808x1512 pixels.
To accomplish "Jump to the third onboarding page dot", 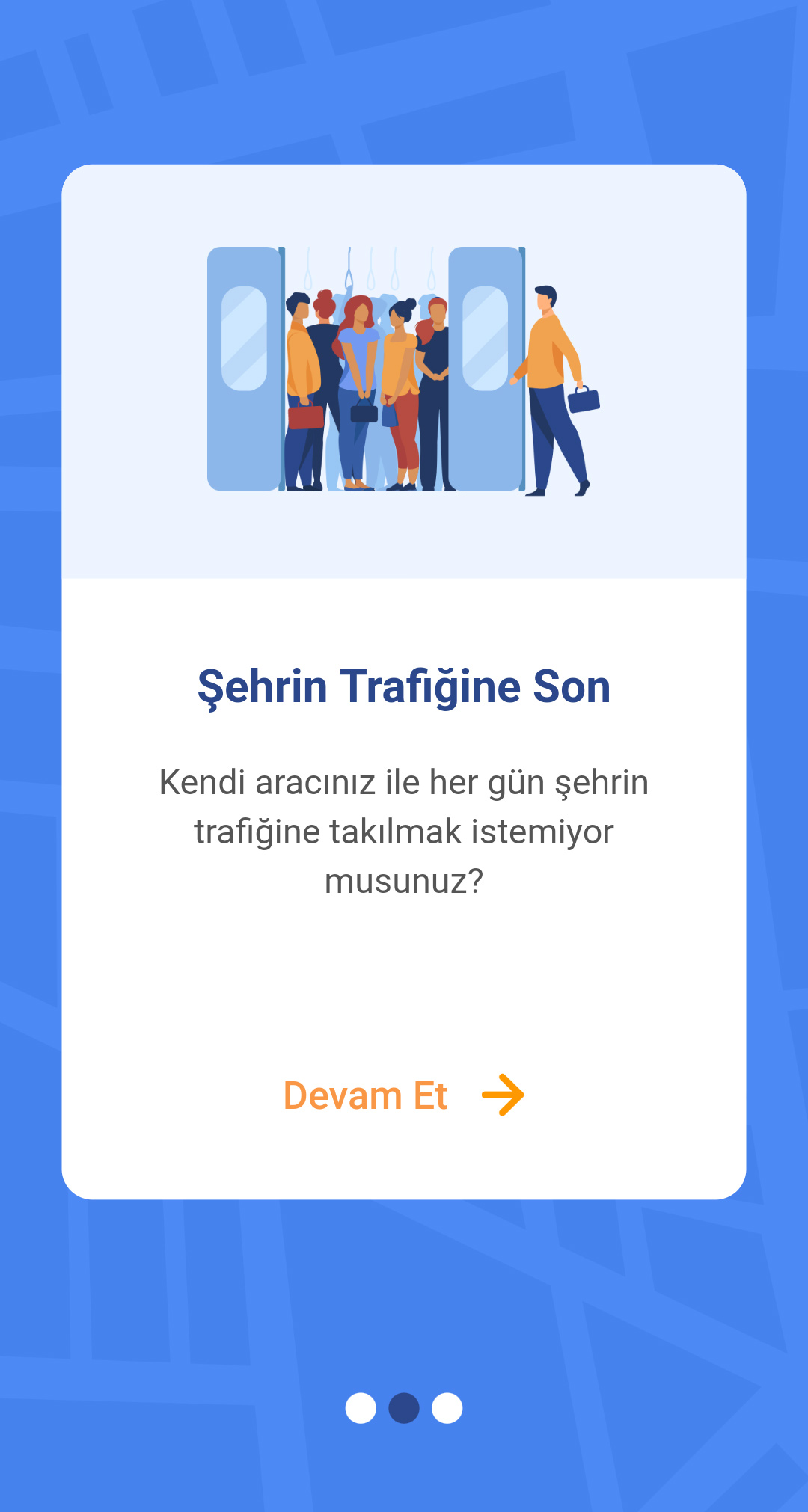I will (447, 1408).
